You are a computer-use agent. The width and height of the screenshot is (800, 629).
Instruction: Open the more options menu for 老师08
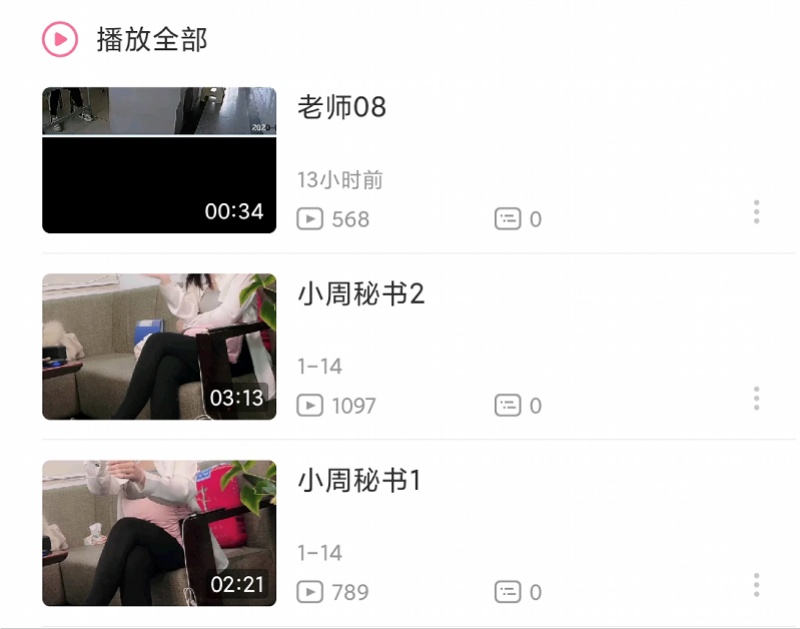click(756, 212)
